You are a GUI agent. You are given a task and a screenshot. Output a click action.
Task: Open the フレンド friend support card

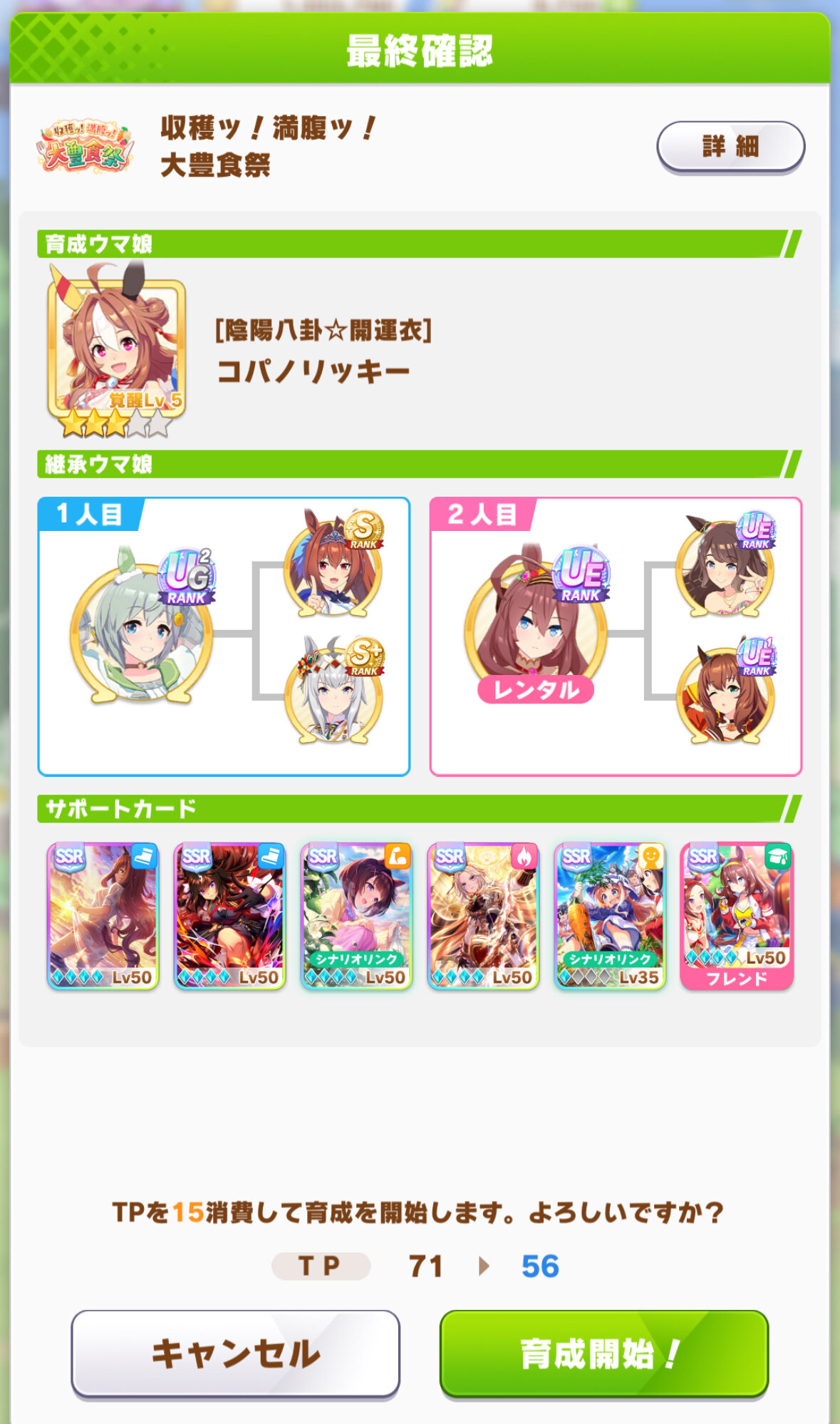coord(737,917)
